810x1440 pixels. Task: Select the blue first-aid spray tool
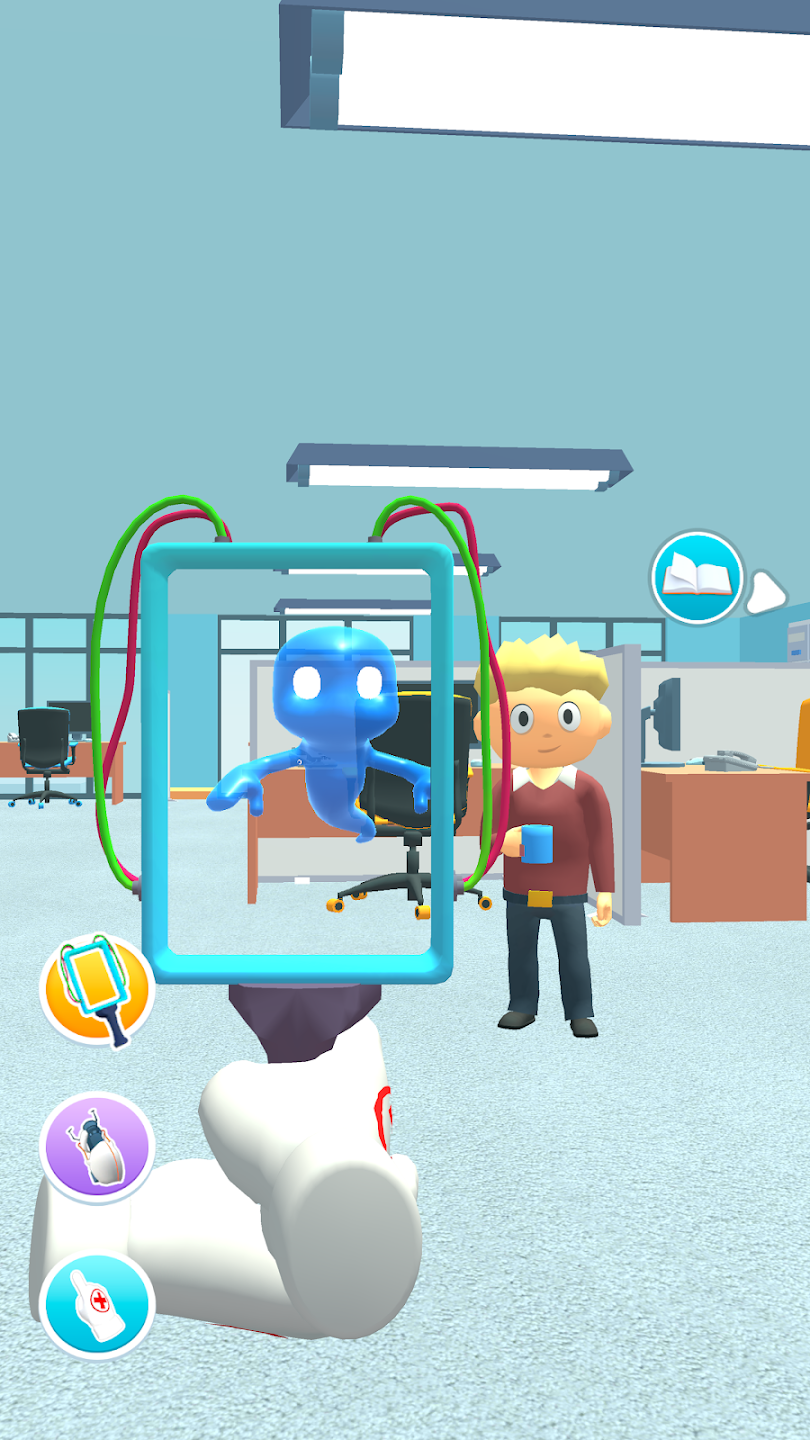97,1304
